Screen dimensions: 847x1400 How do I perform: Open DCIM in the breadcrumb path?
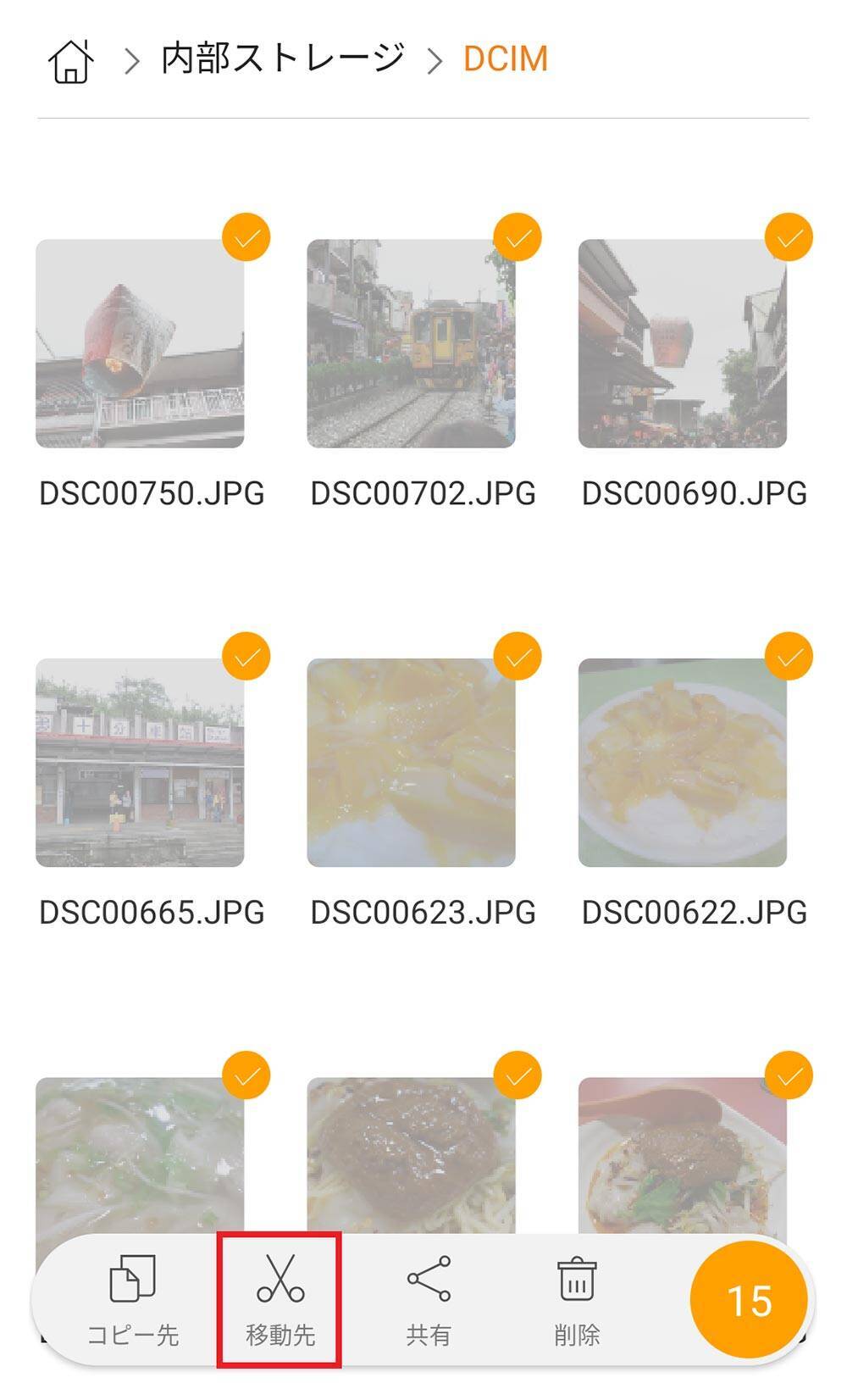click(506, 59)
